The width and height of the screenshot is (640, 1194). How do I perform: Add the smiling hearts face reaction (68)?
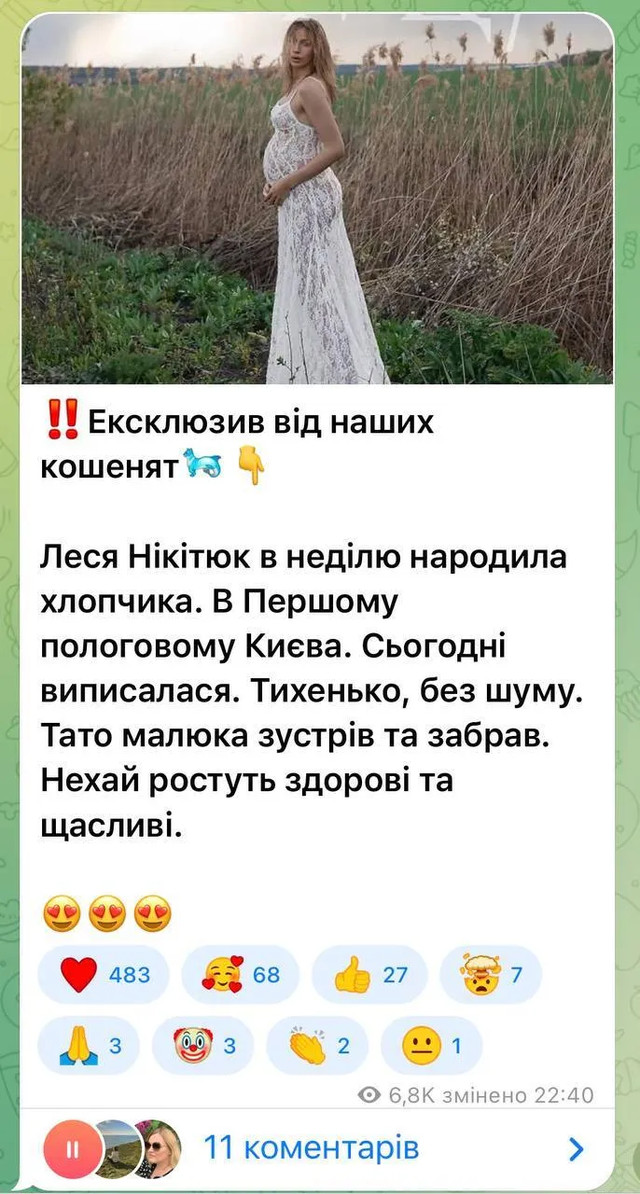(x=240, y=973)
